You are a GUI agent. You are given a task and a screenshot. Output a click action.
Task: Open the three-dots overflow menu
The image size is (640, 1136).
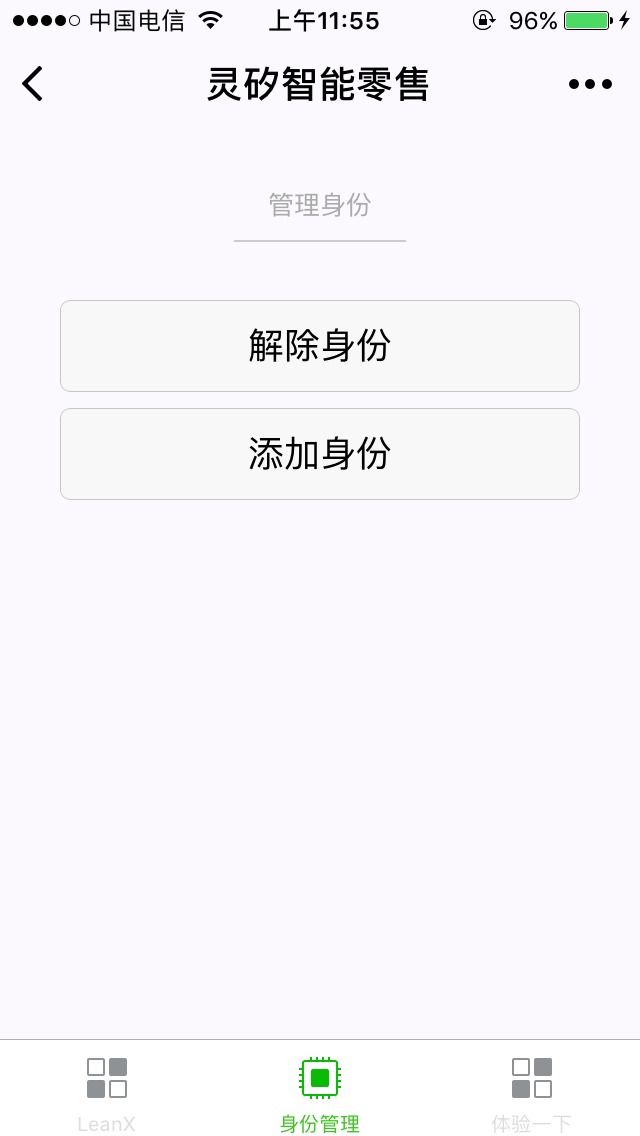click(x=590, y=84)
